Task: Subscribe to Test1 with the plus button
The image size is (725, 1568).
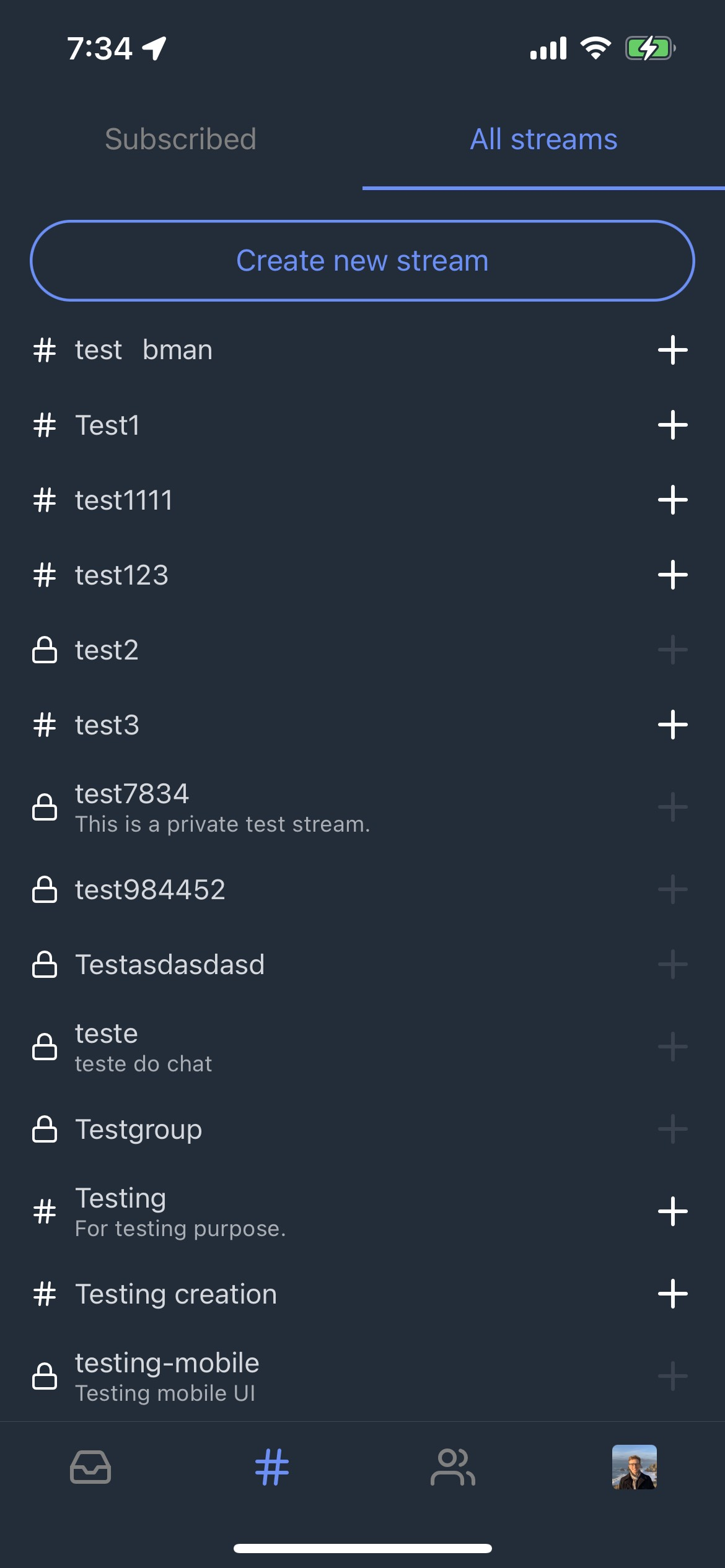Action: [x=674, y=425]
